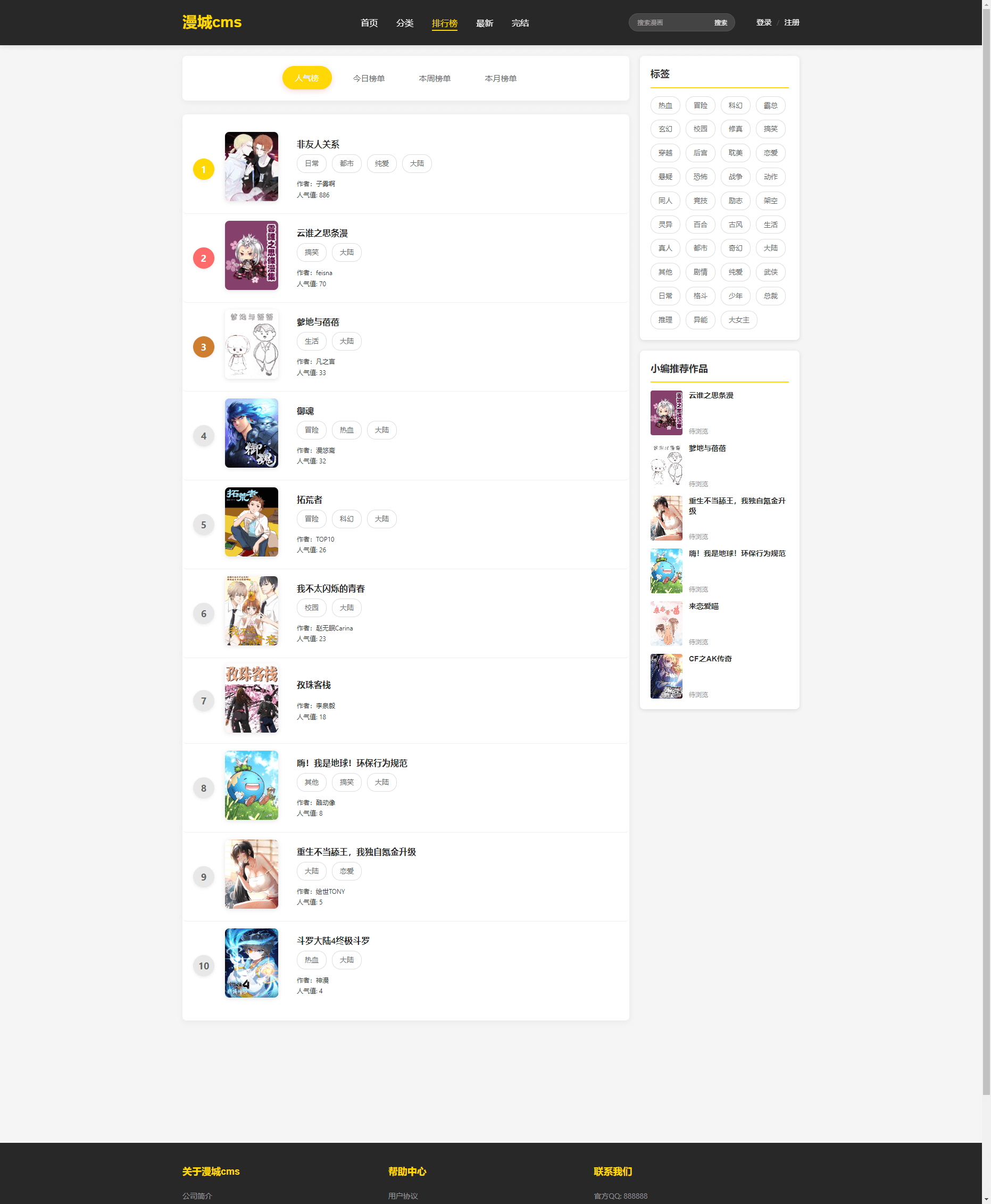Open the 完结 section

520,23
